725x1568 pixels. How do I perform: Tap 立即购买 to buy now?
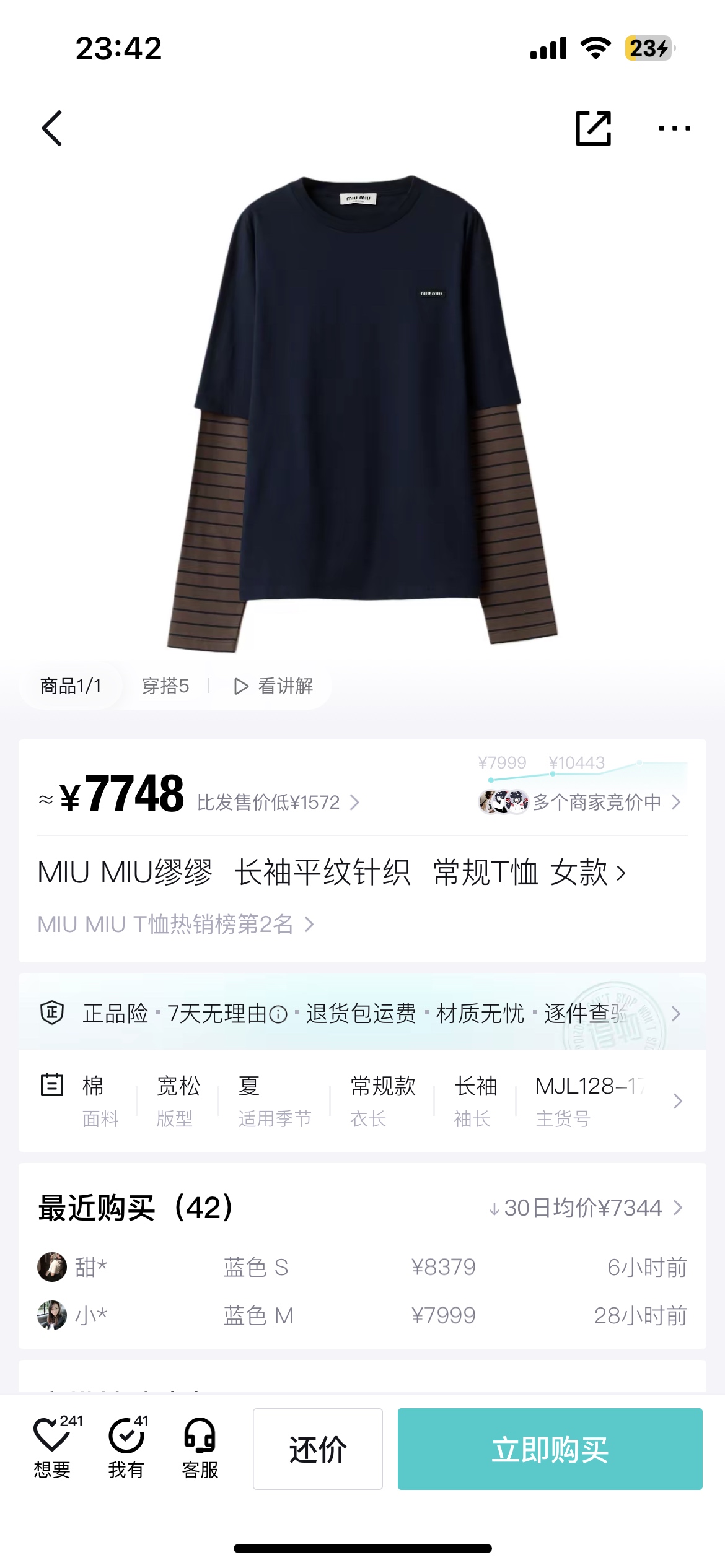click(550, 1449)
